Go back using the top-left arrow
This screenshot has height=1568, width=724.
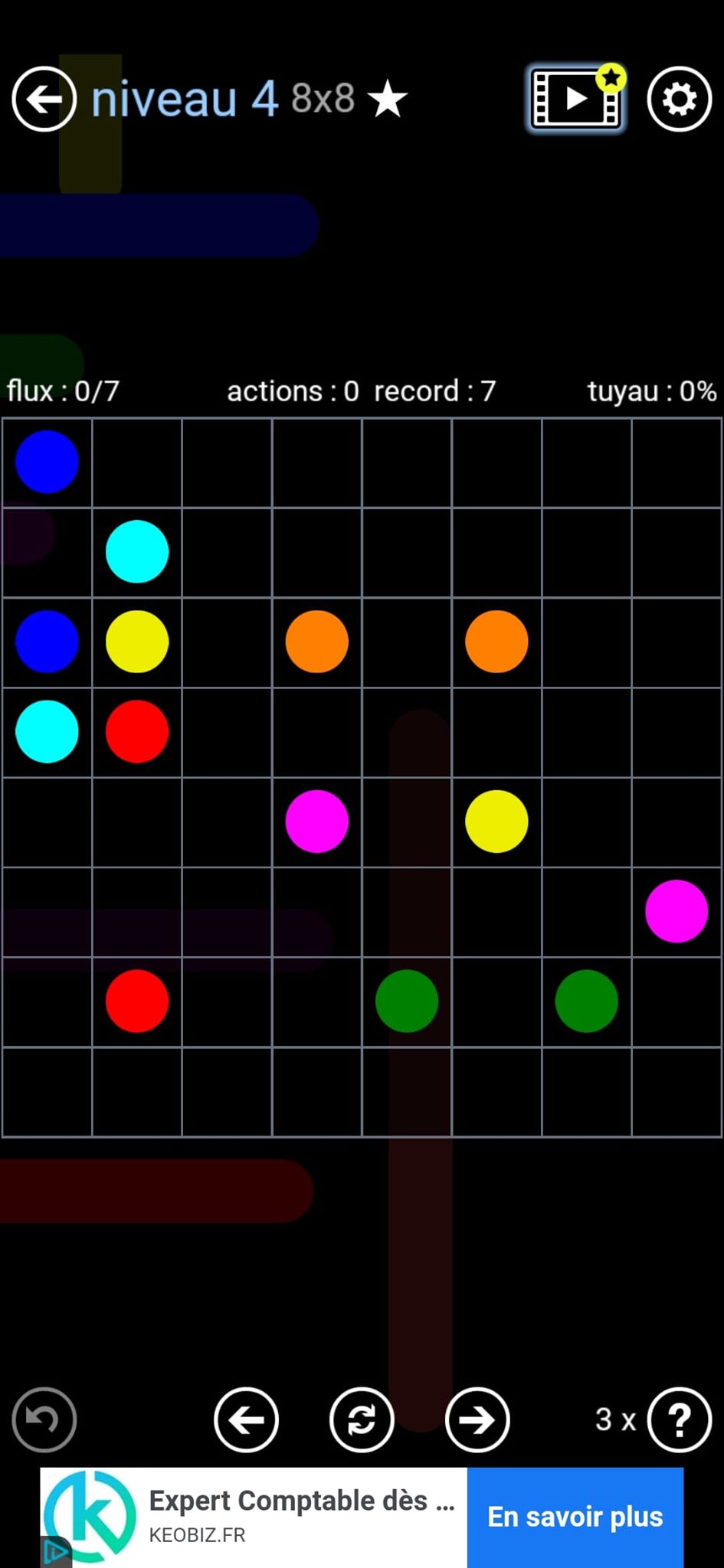pyautogui.click(x=44, y=100)
